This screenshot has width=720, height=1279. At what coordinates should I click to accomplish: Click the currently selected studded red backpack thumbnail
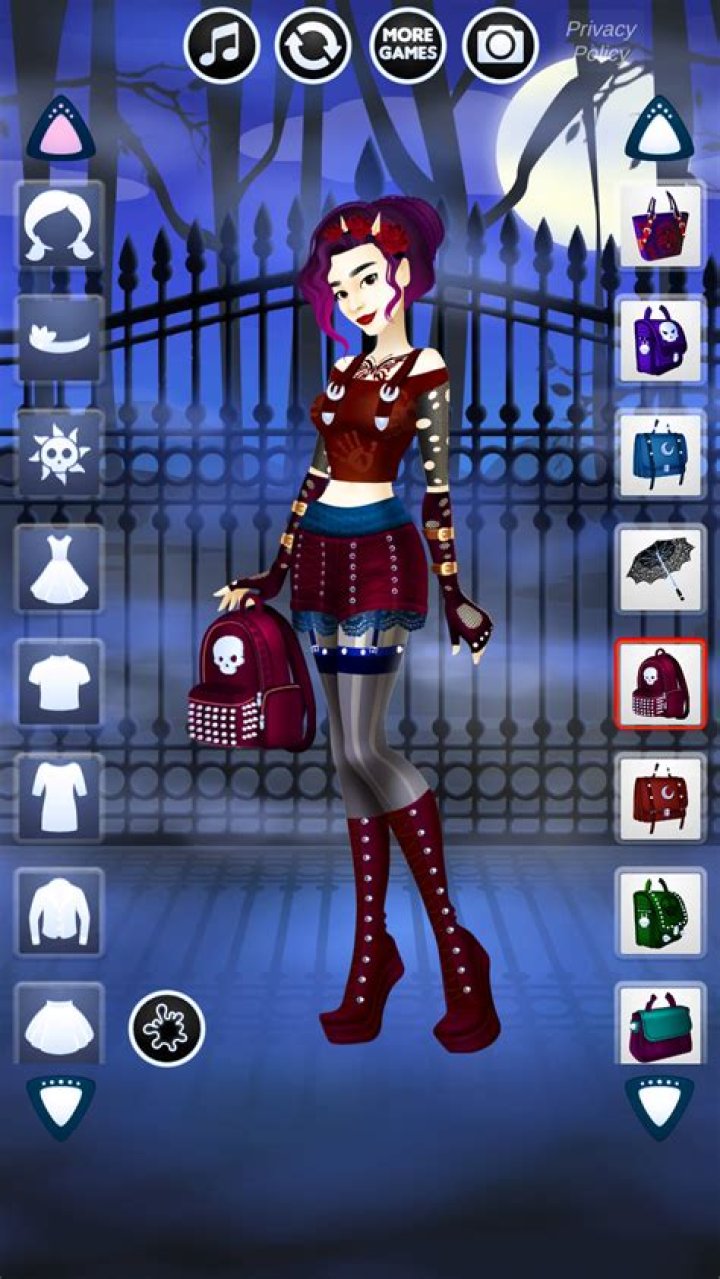click(x=658, y=686)
